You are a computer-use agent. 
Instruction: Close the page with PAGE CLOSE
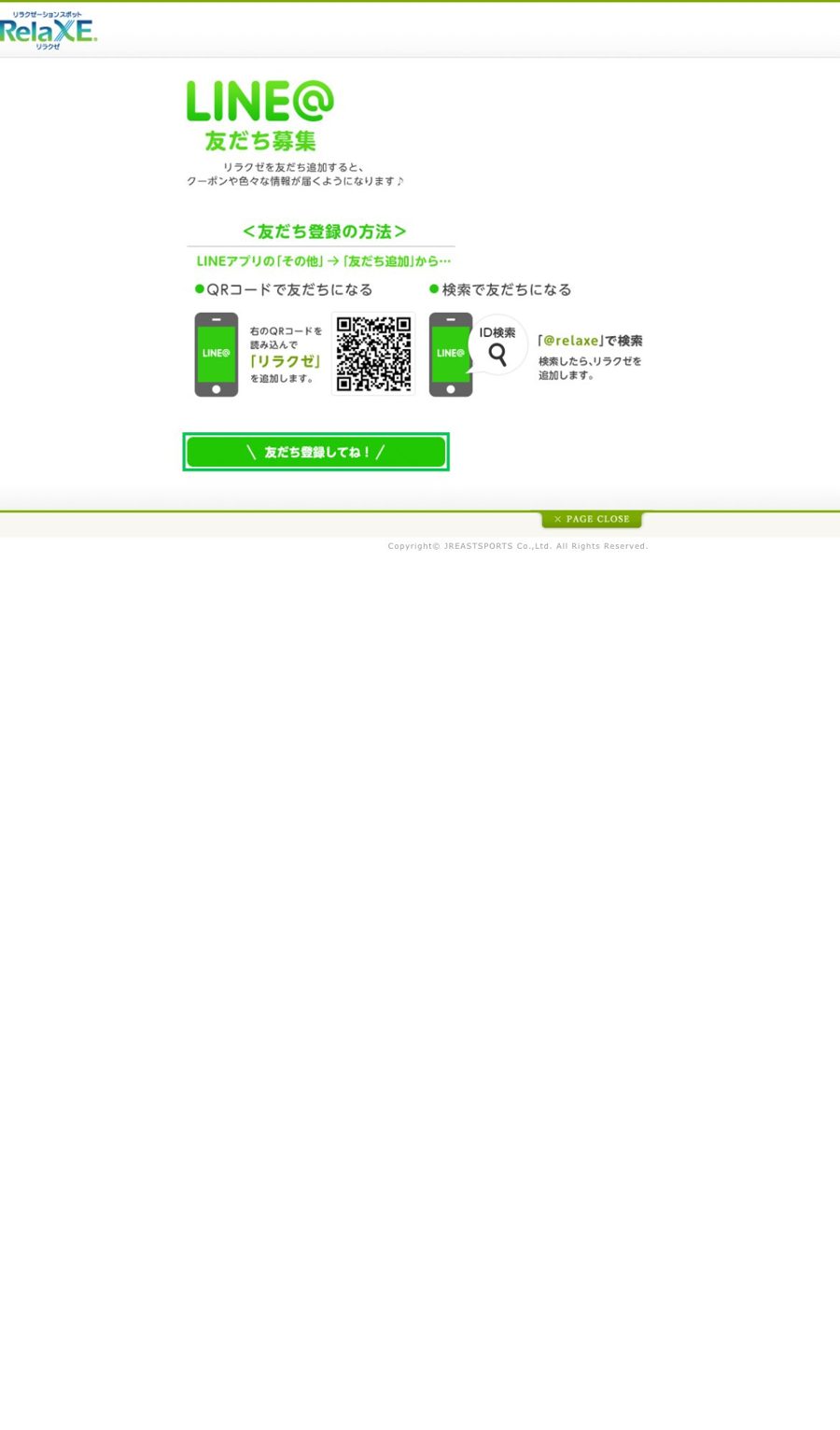592,519
